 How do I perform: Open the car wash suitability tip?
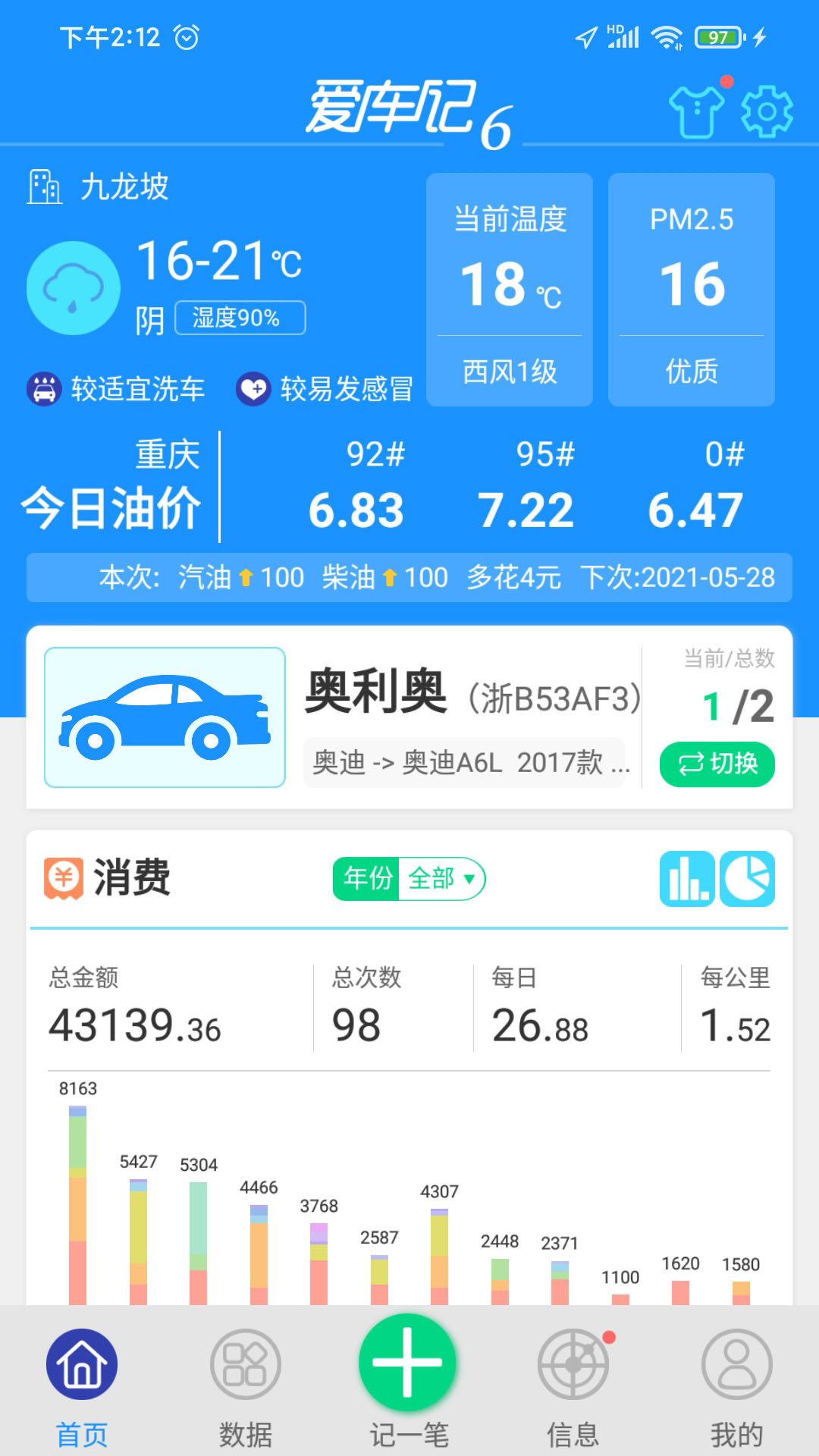tap(118, 389)
